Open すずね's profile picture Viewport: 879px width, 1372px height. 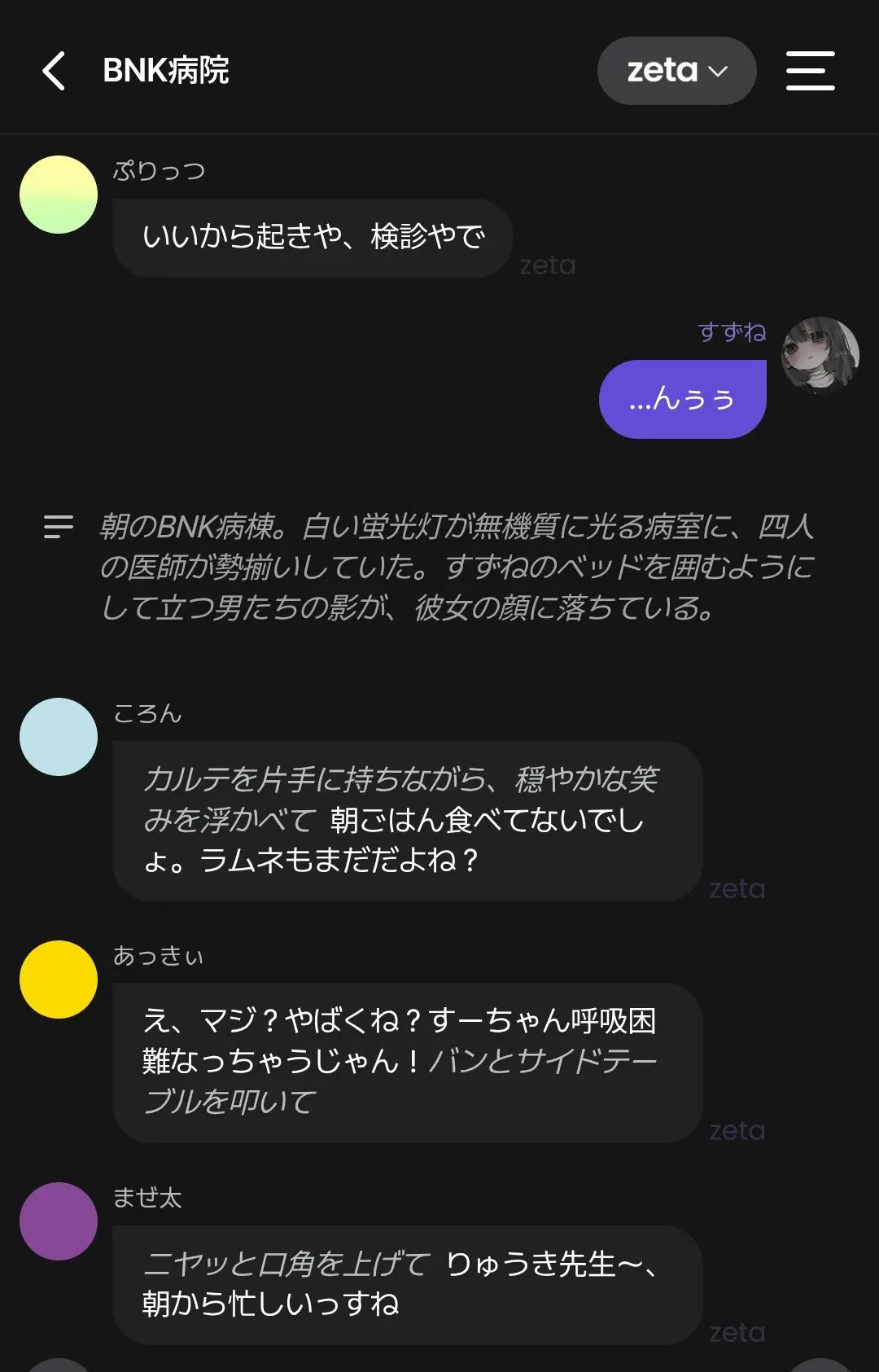point(820,356)
